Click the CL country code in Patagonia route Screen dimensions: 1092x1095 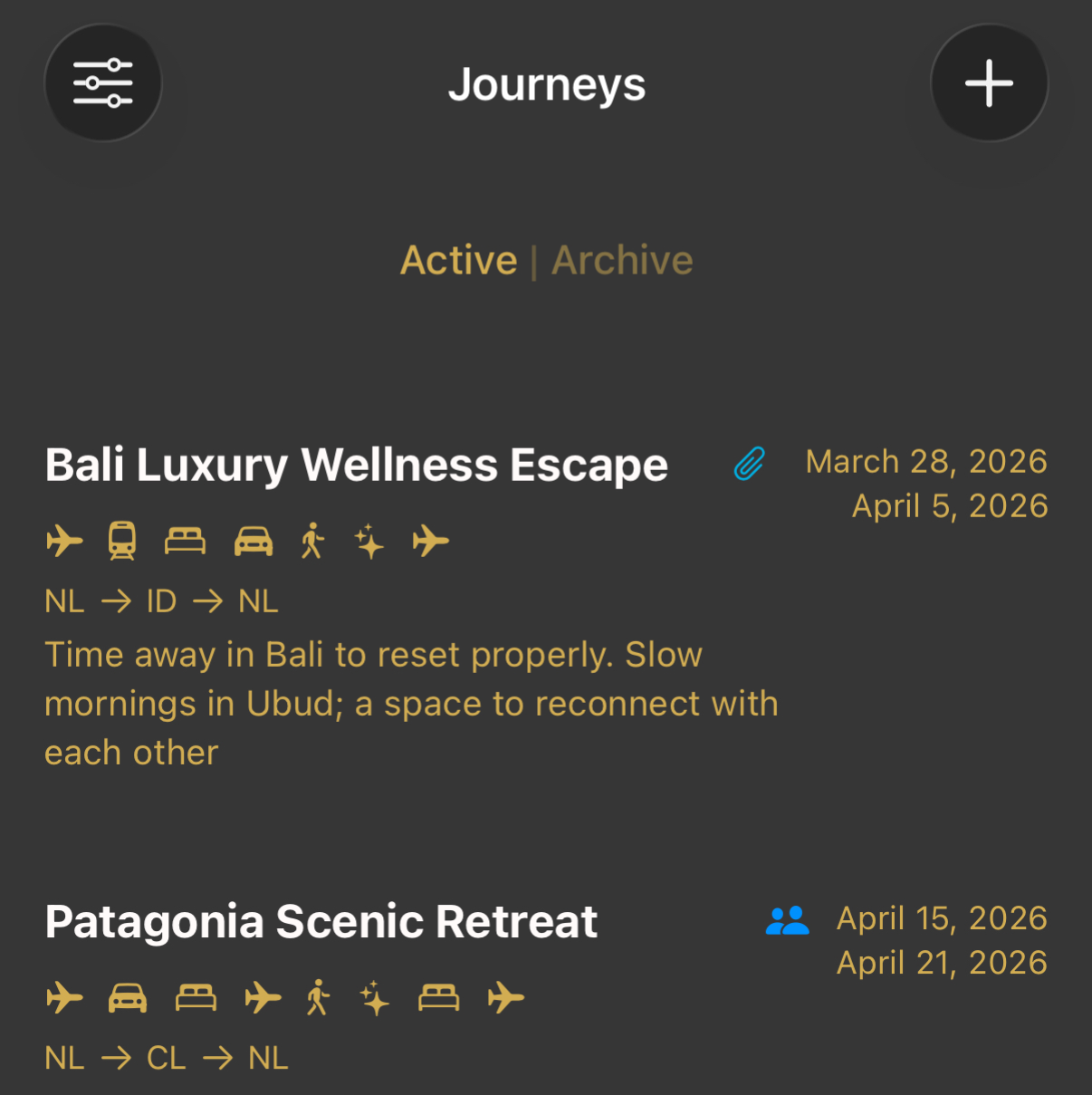click(167, 1057)
